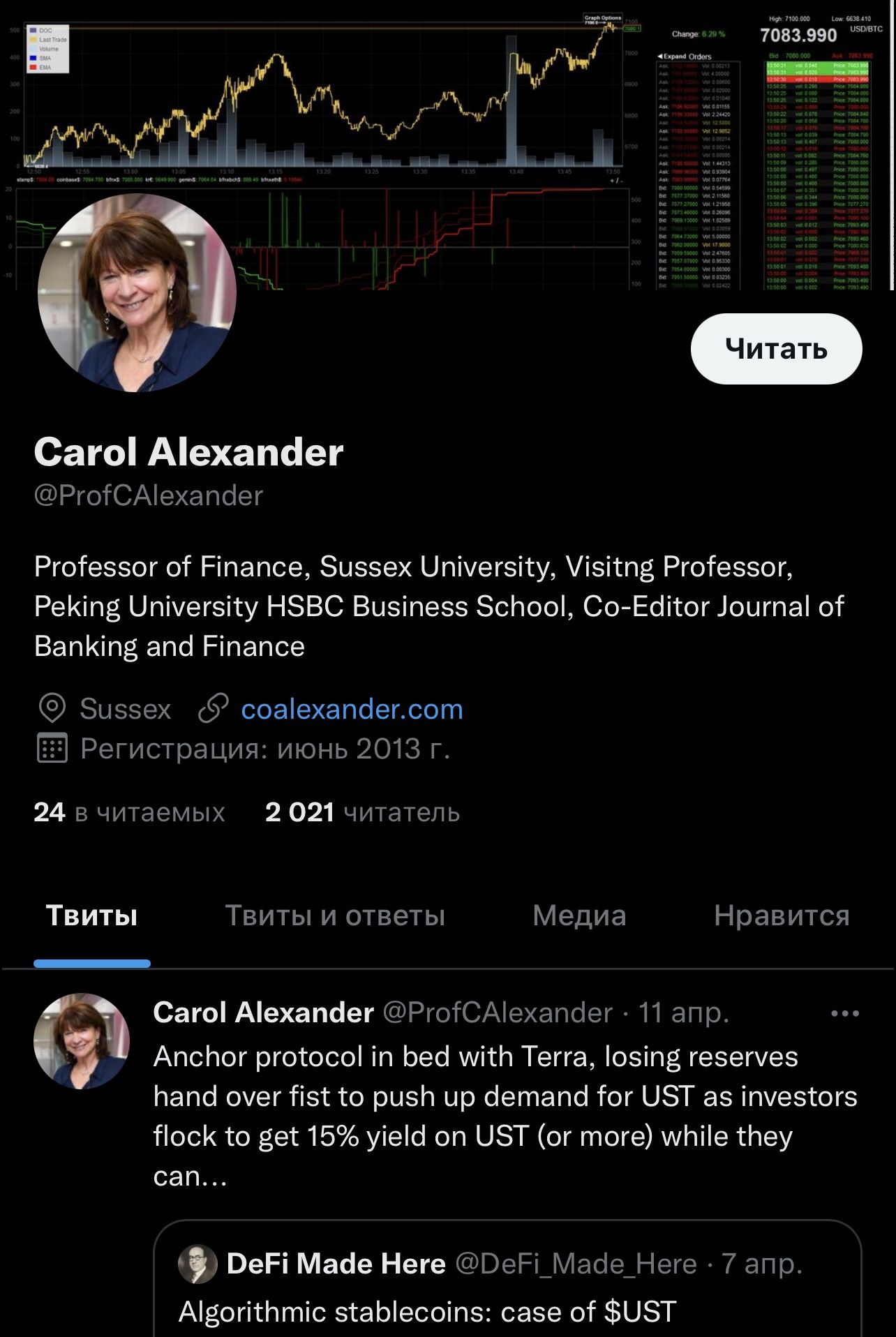Open Carol Alexander's profile photo
Image resolution: width=896 pixels, height=1337 pixels.
point(137,292)
